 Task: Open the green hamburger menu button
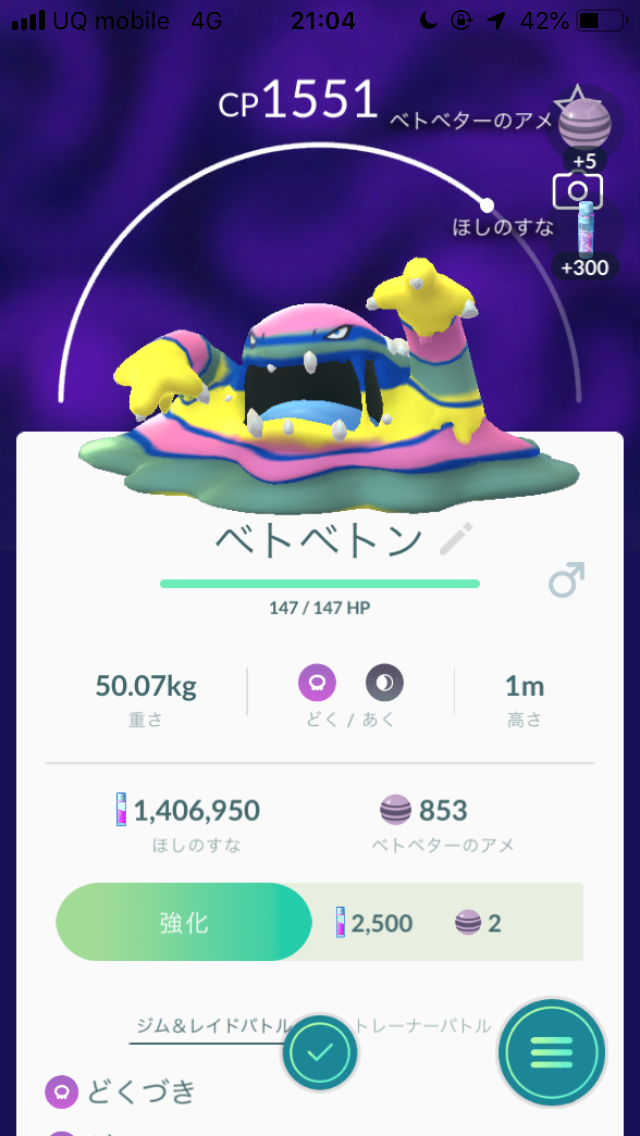click(552, 1052)
